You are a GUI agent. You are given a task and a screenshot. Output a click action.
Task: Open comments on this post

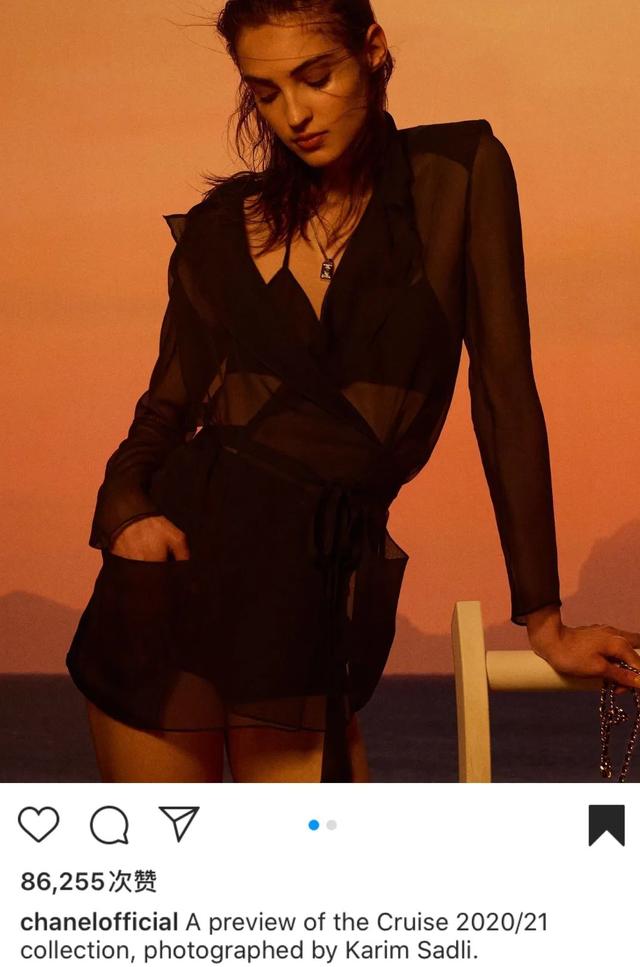click(109, 825)
